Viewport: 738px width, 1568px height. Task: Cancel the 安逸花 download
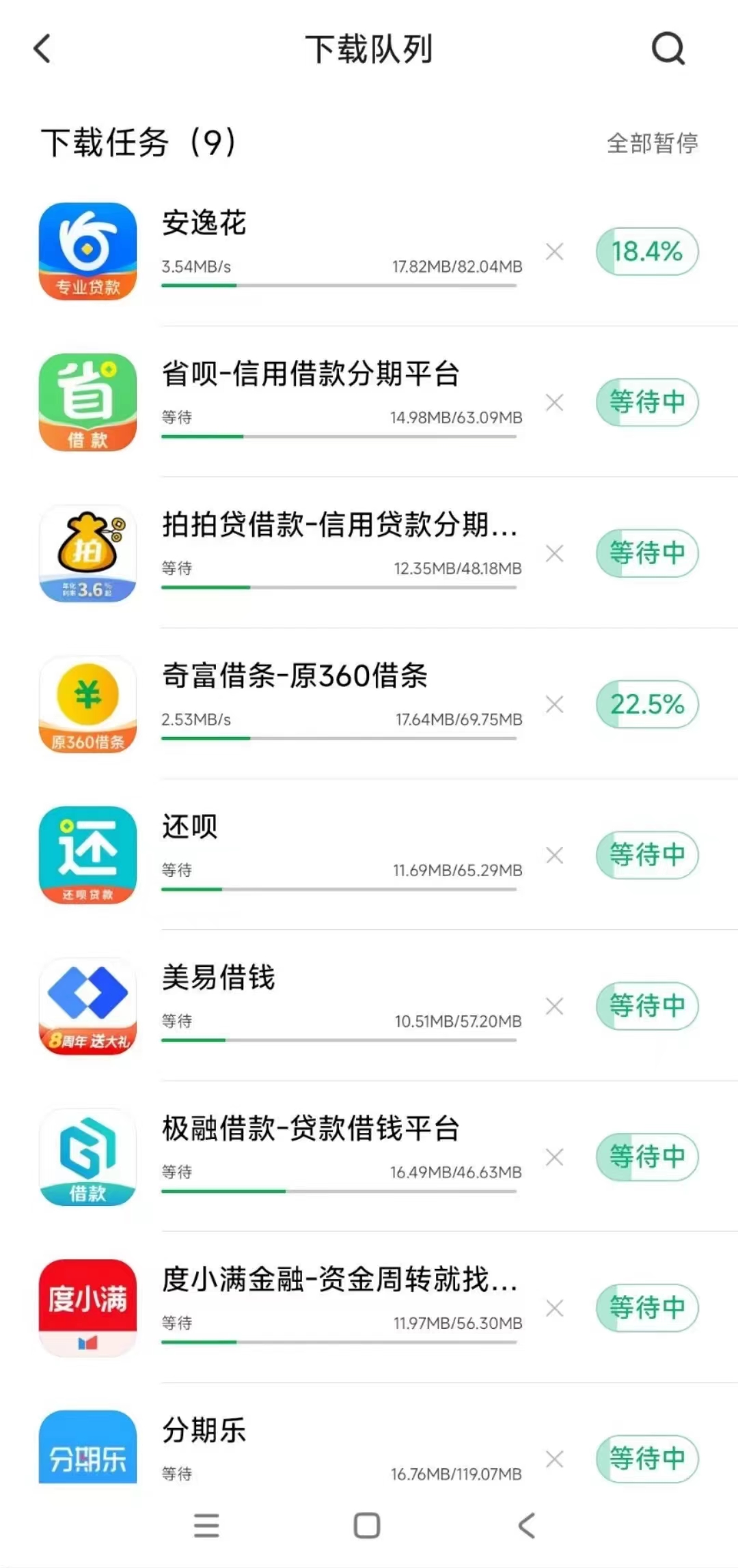555,252
